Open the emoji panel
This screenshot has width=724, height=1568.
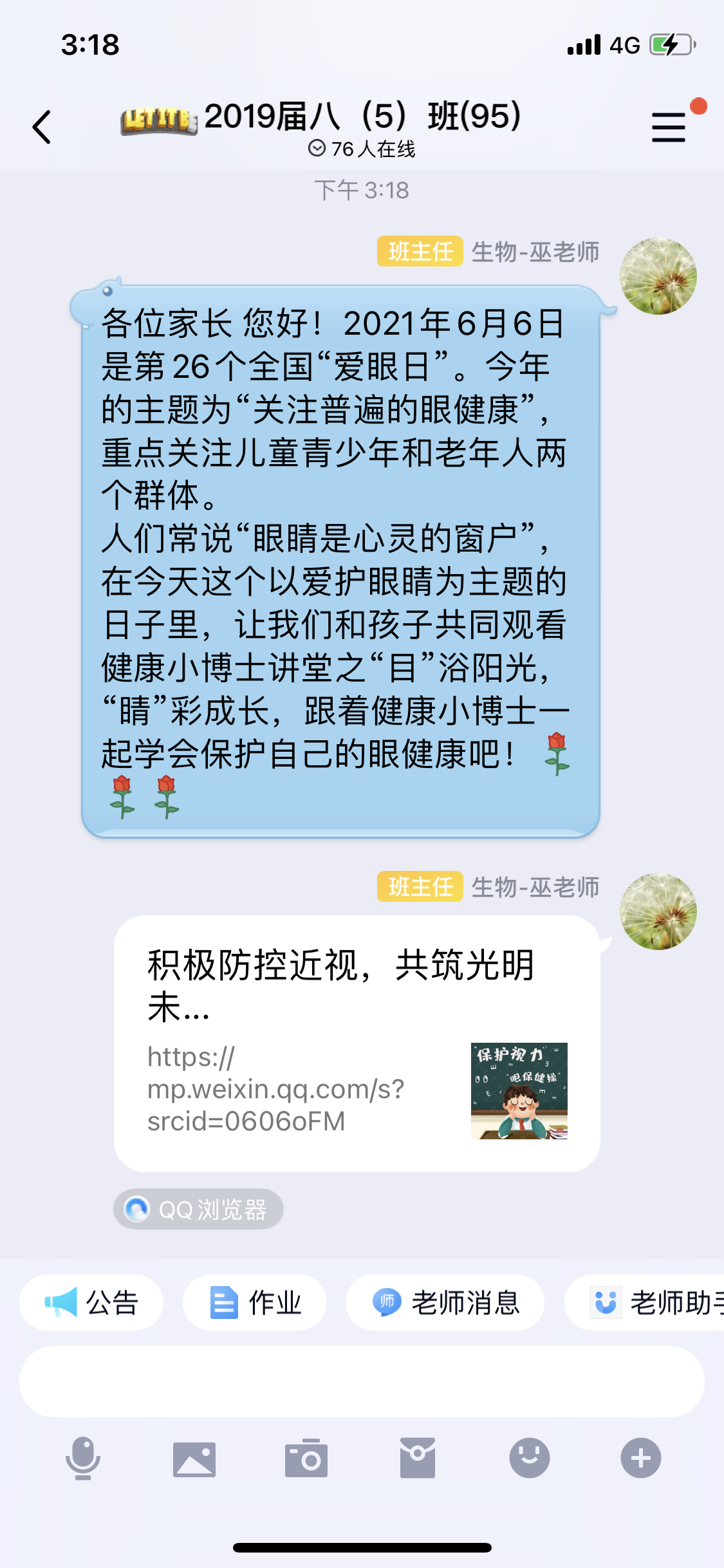click(529, 1458)
